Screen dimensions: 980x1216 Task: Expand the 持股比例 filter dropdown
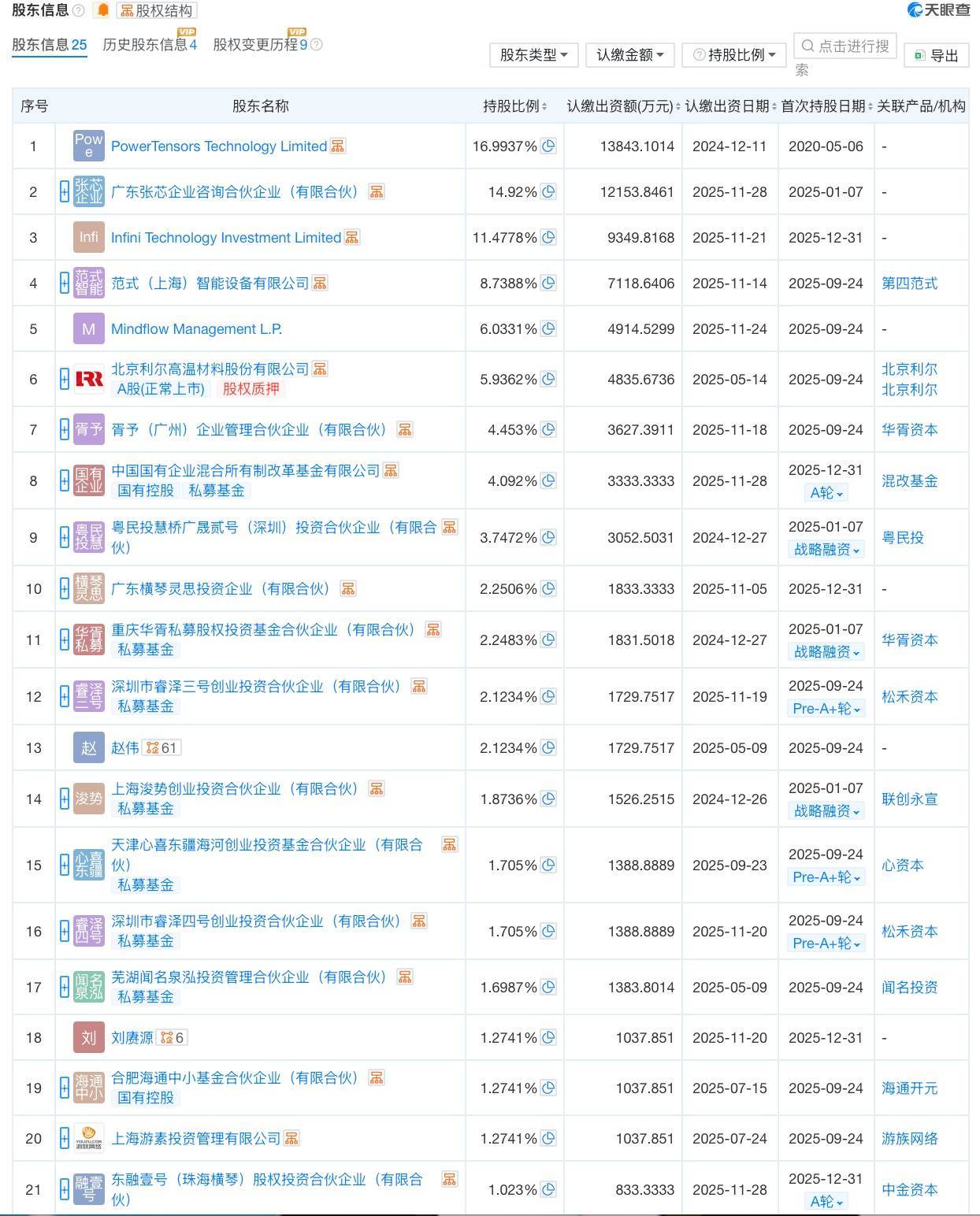(734, 55)
